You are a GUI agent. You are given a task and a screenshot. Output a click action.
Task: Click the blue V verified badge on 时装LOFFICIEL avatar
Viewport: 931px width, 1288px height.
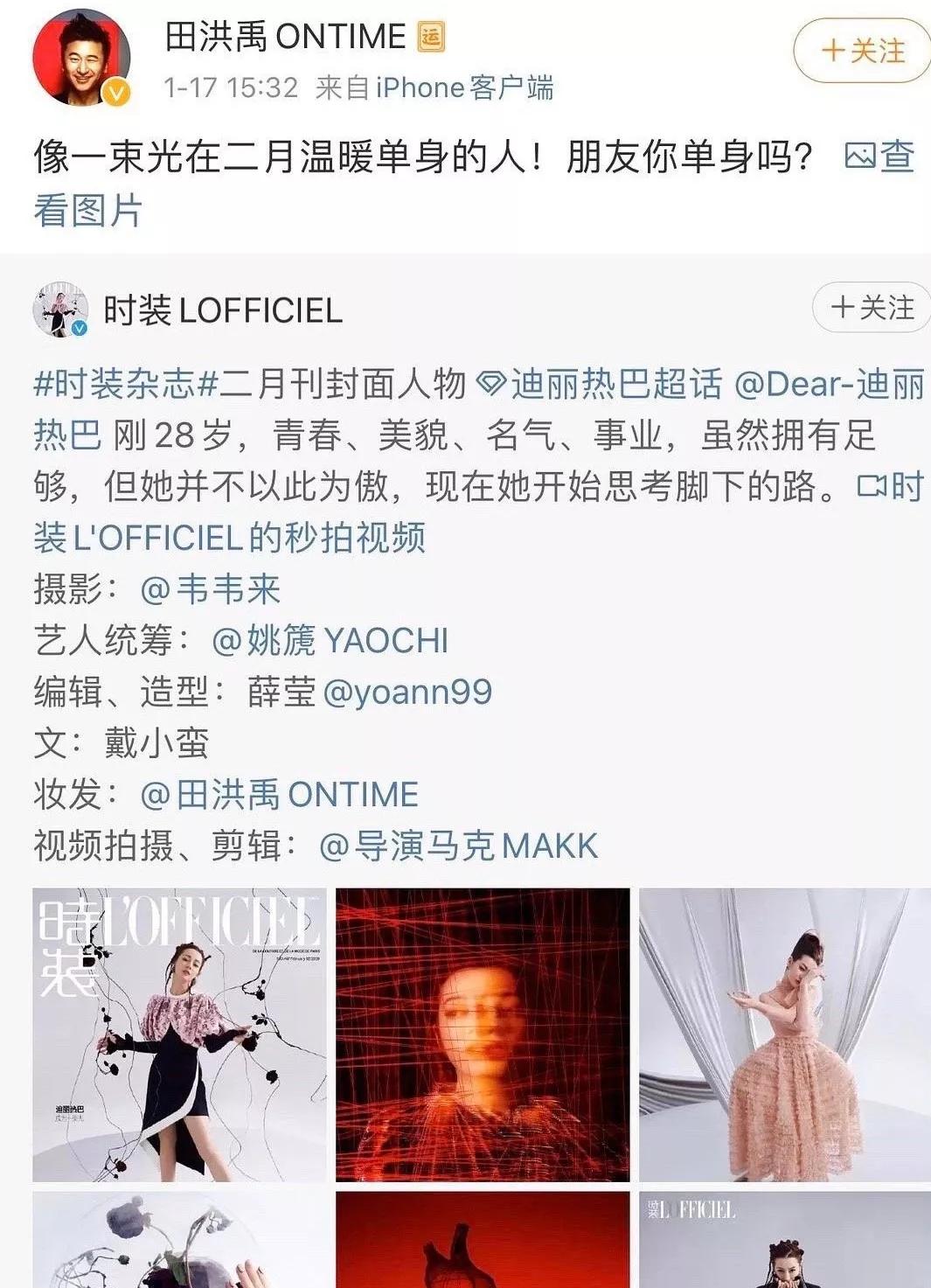(x=80, y=328)
